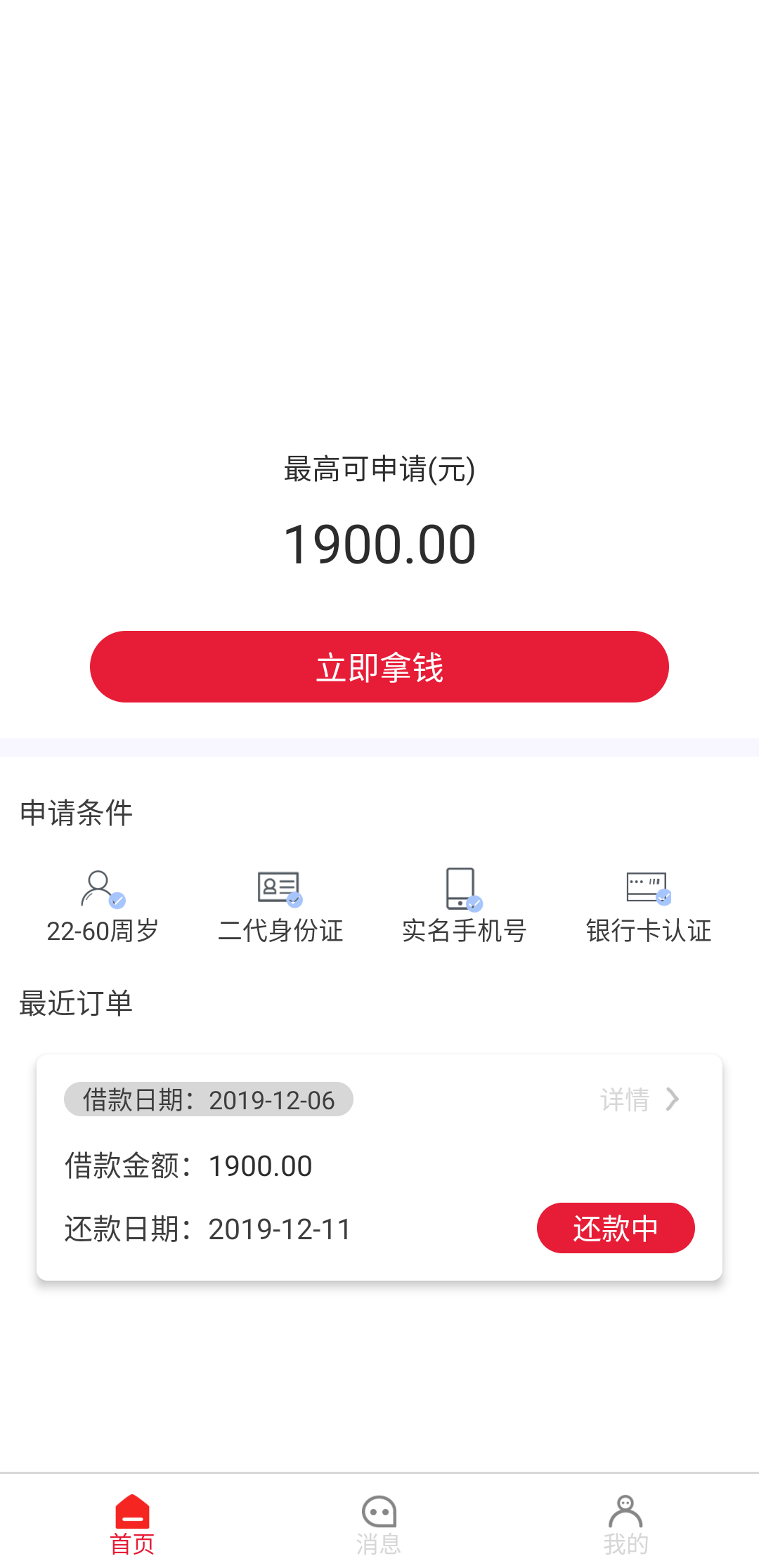Tap the 立即拿钱 button
759x1568 pixels.
[x=379, y=667]
